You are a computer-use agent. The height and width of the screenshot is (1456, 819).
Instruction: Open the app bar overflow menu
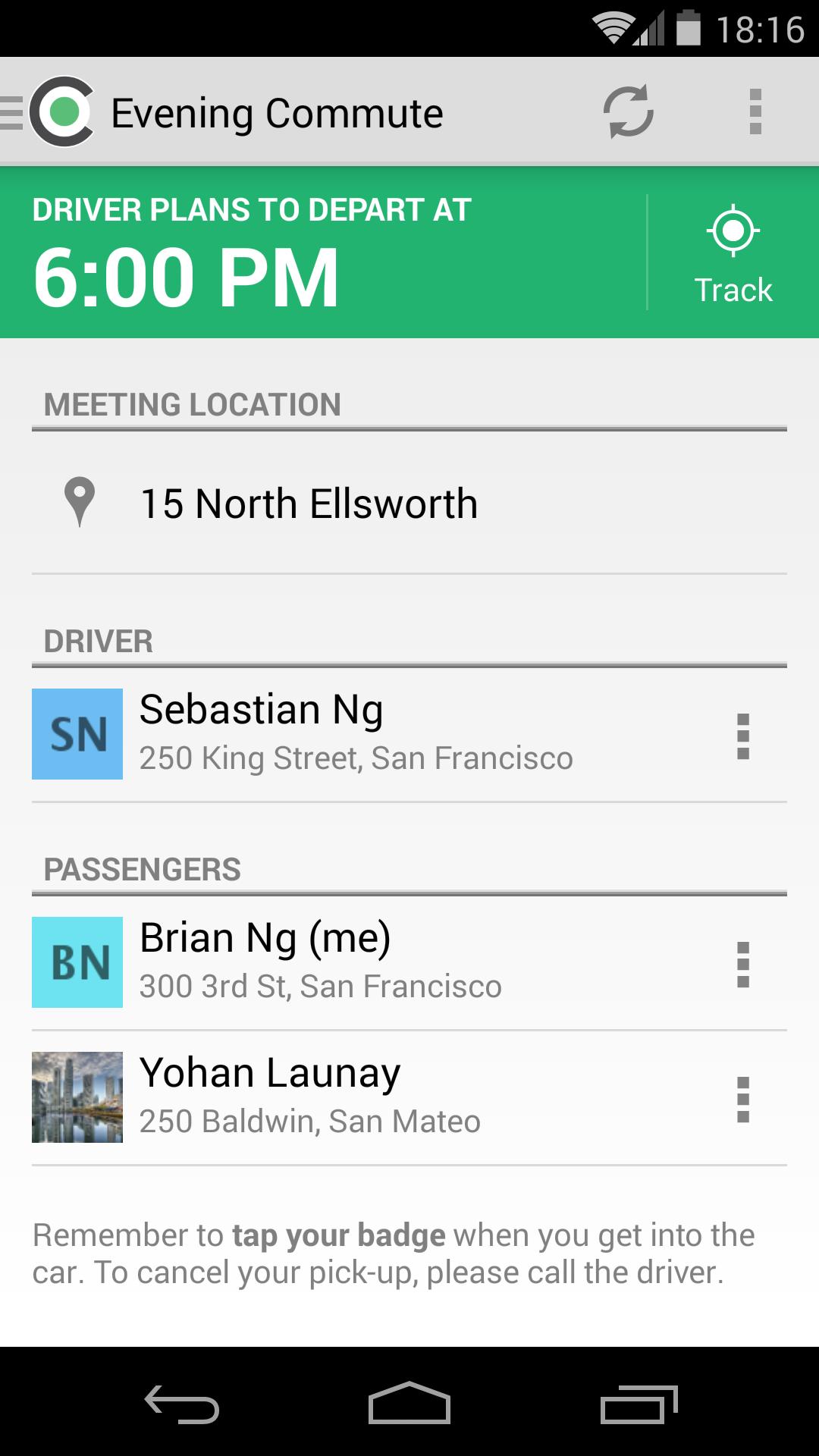point(755,112)
